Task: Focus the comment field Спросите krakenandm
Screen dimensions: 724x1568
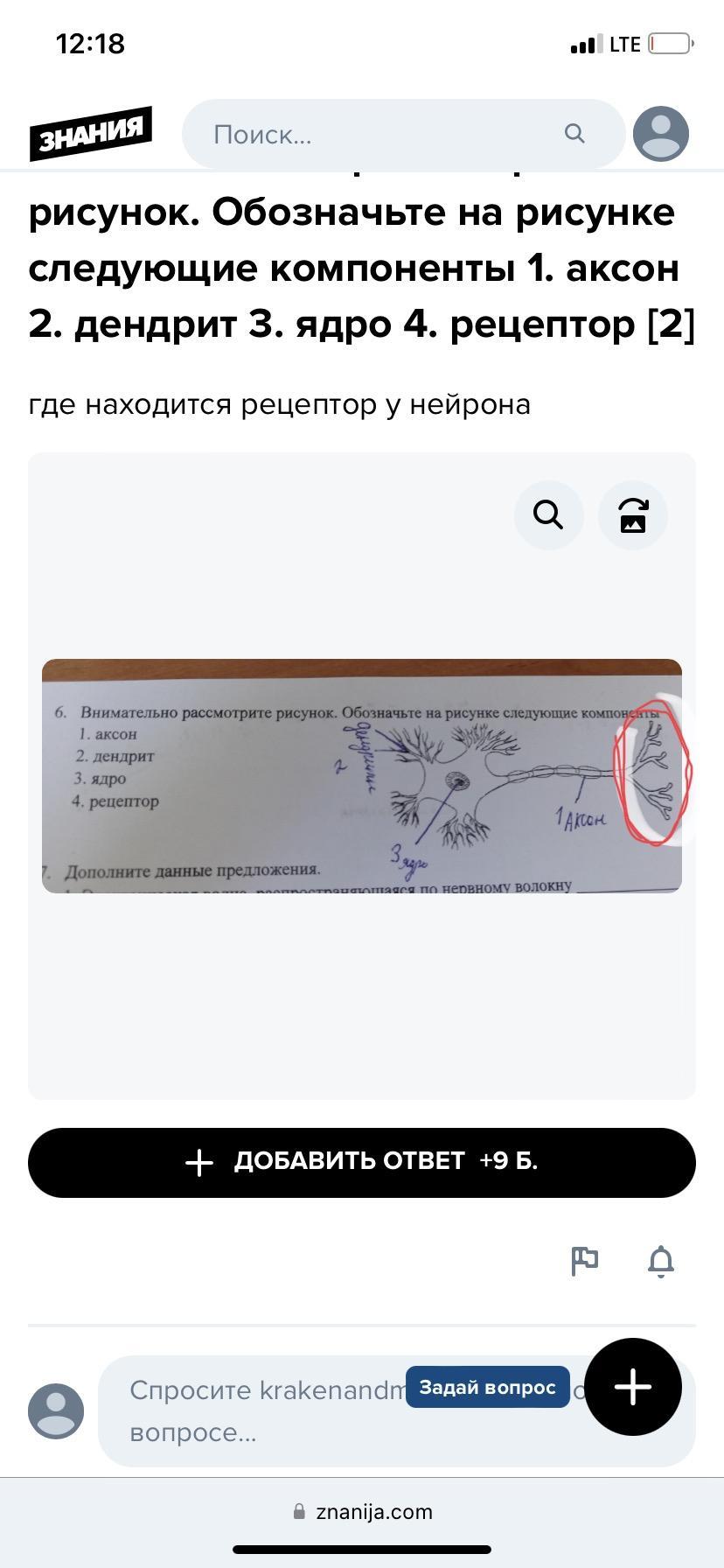Action: (x=262, y=1410)
